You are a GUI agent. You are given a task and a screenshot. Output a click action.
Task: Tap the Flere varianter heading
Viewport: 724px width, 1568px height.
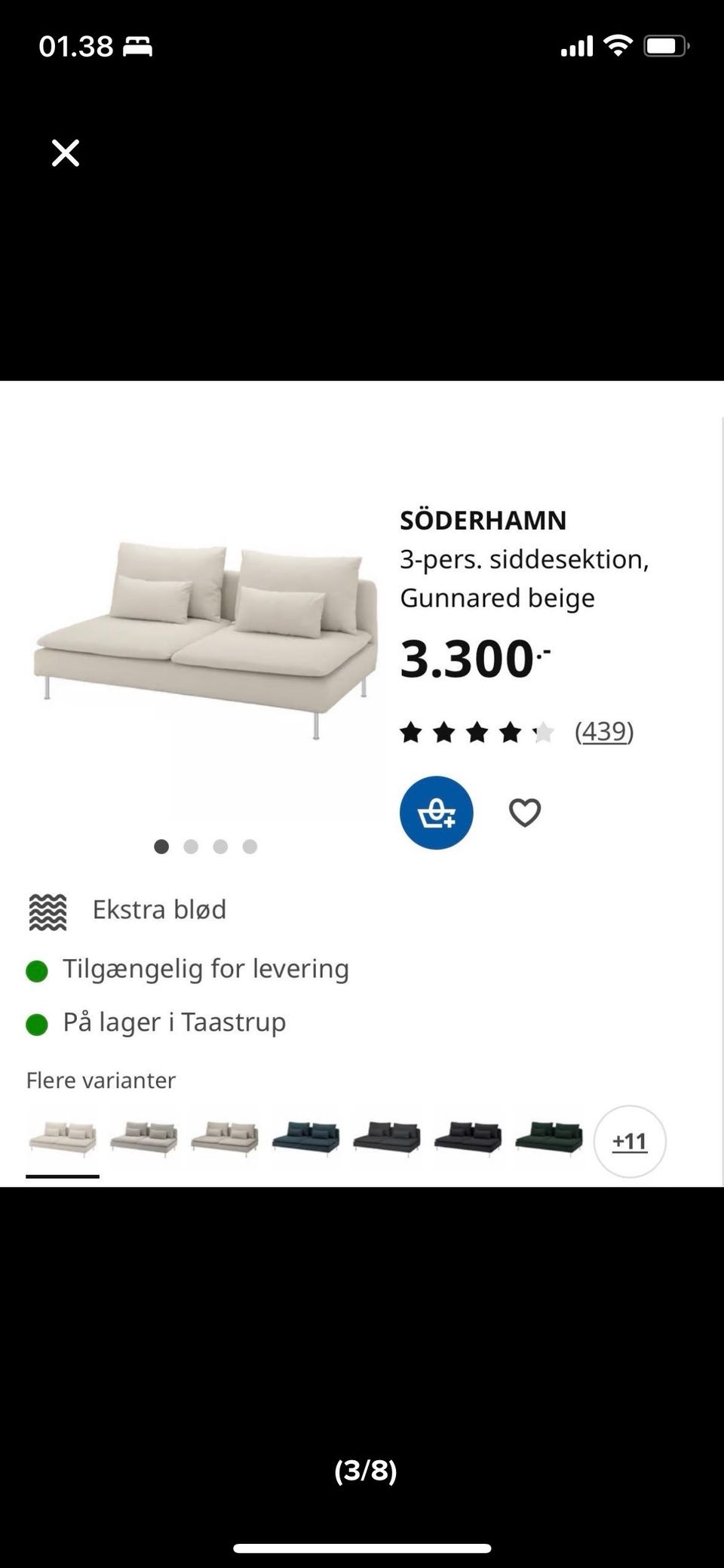pos(100,1081)
